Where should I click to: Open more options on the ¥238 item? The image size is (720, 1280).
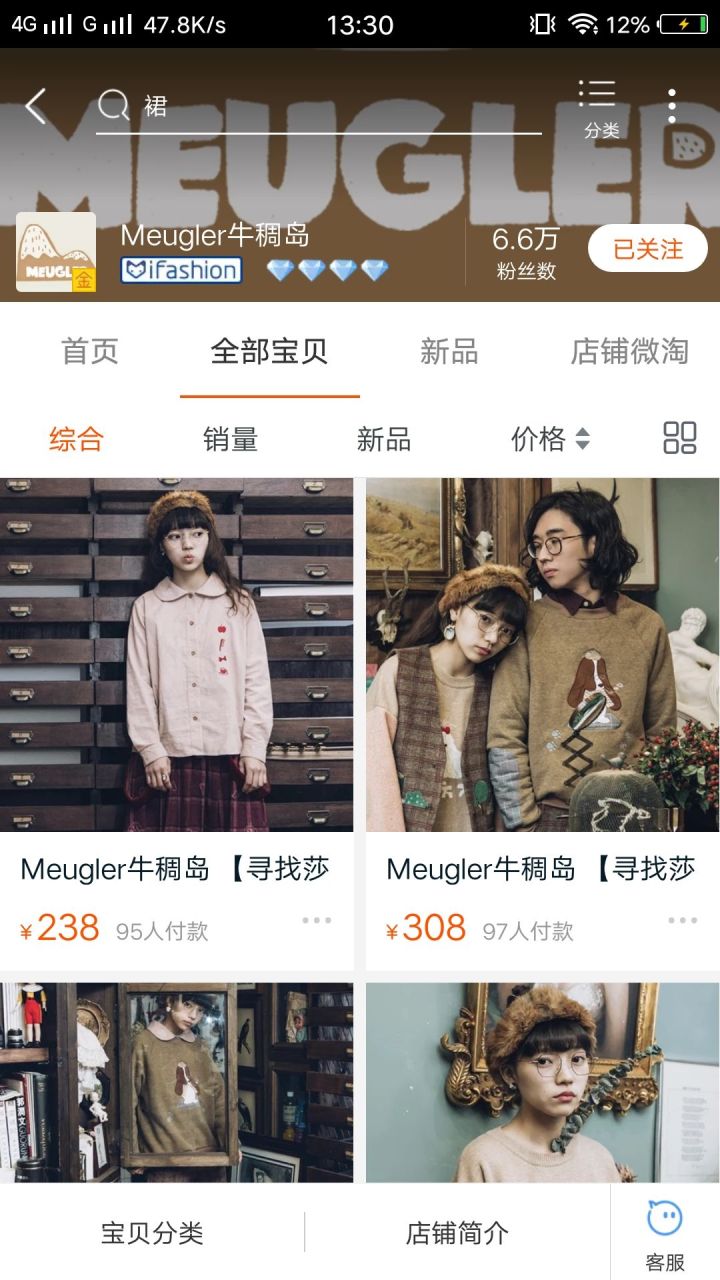[317, 921]
